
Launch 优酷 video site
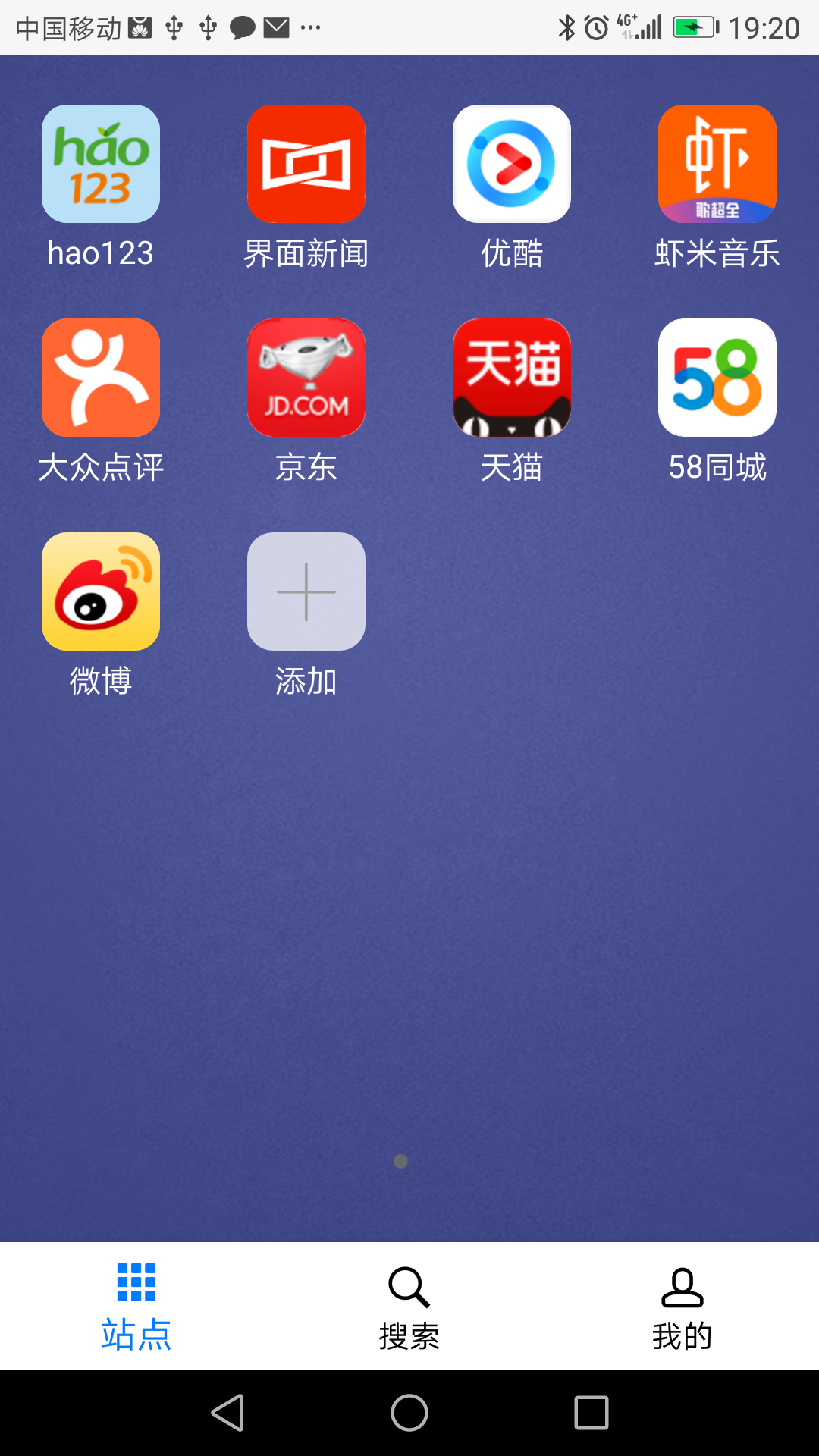click(x=512, y=163)
